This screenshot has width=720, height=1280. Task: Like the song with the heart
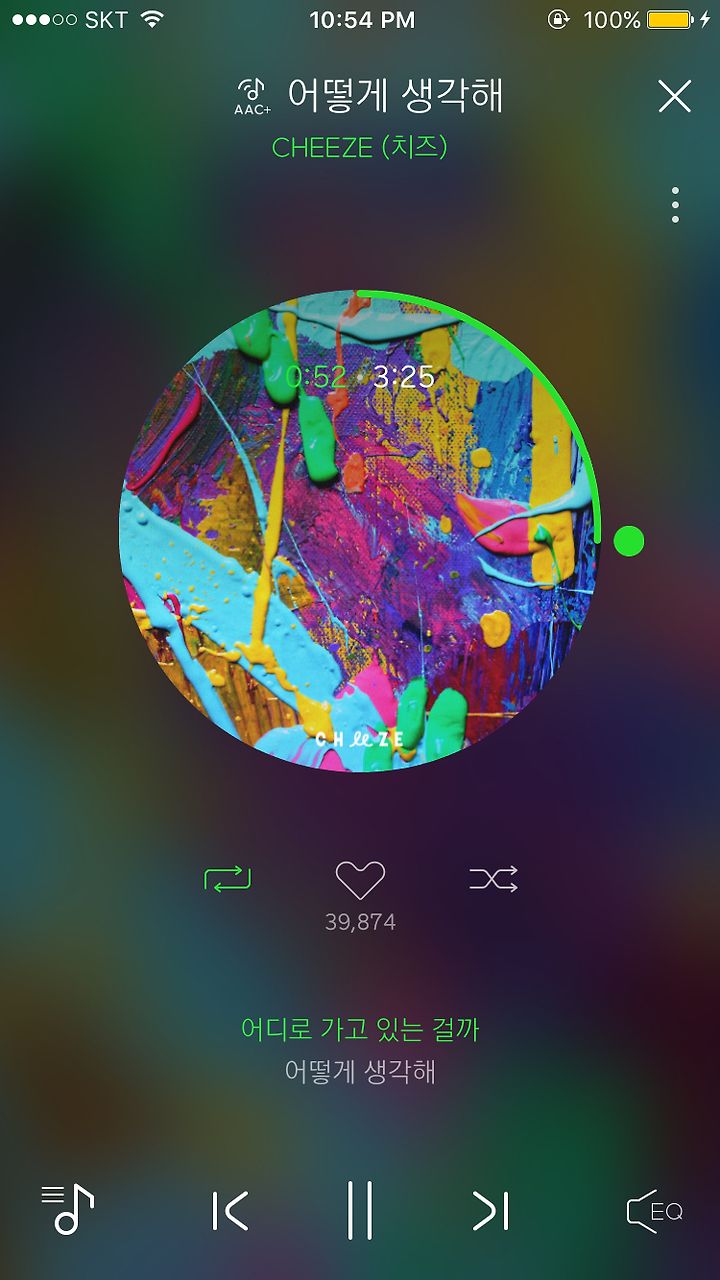[x=360, y=880]
